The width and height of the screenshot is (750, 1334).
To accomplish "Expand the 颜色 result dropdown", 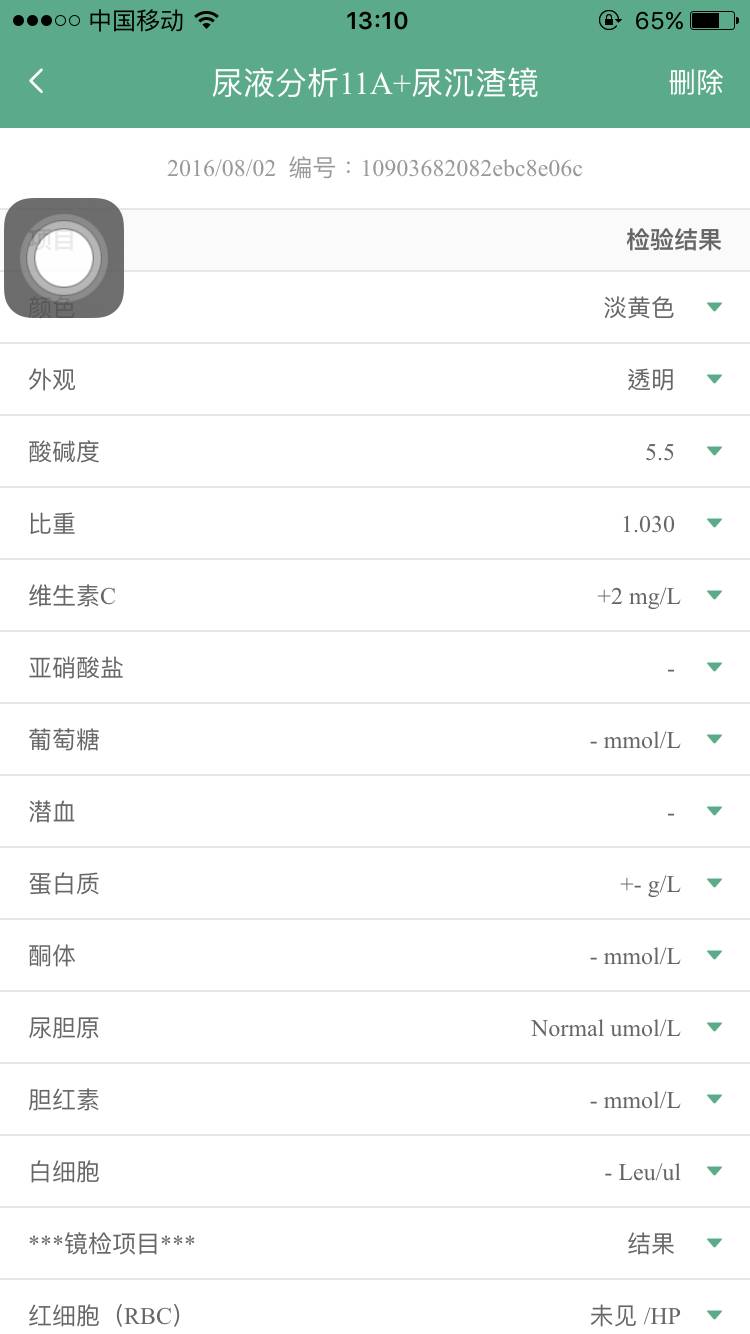I will click(x=714, y=307).
